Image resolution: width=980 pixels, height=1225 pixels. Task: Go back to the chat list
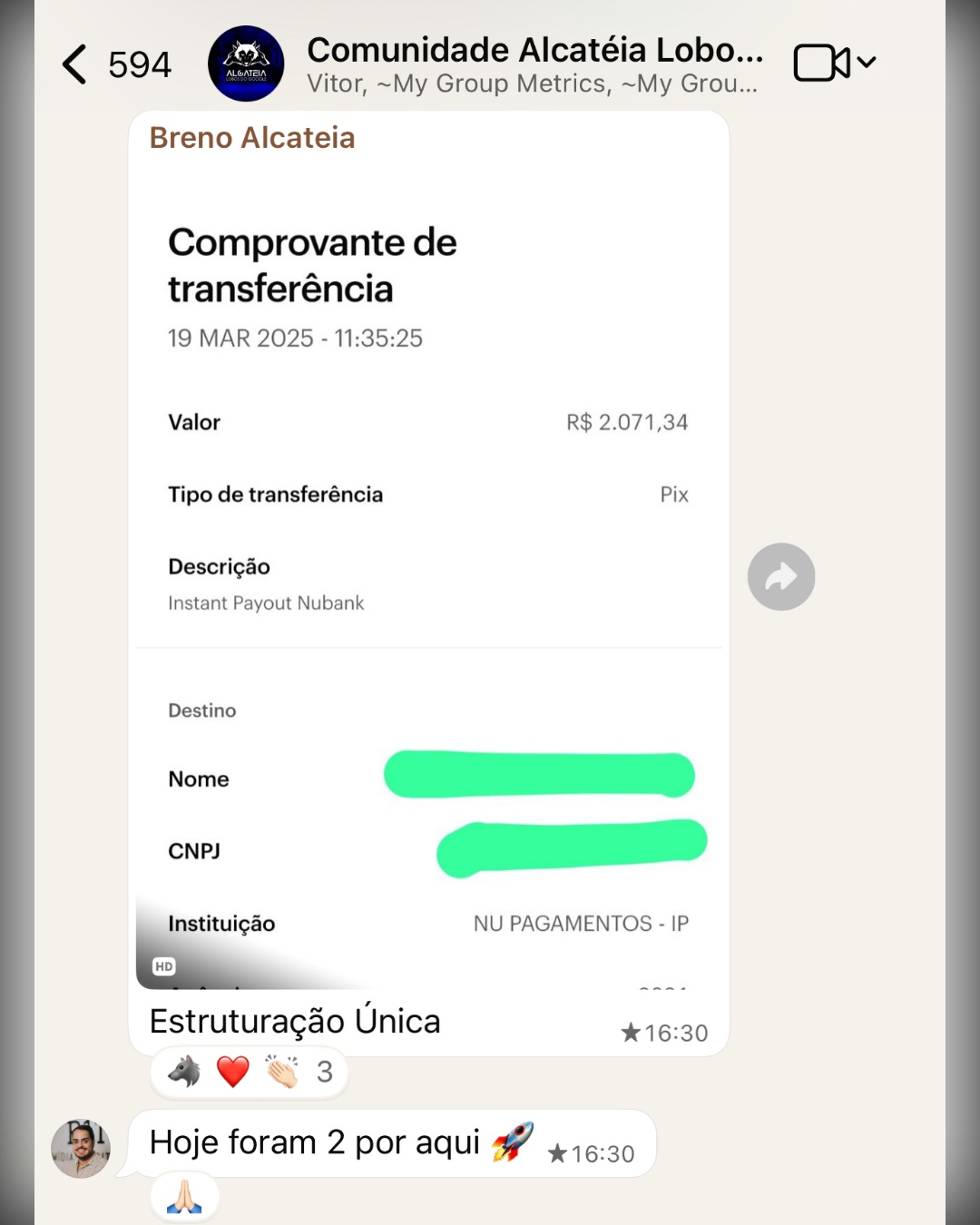(x=75, y=64)
